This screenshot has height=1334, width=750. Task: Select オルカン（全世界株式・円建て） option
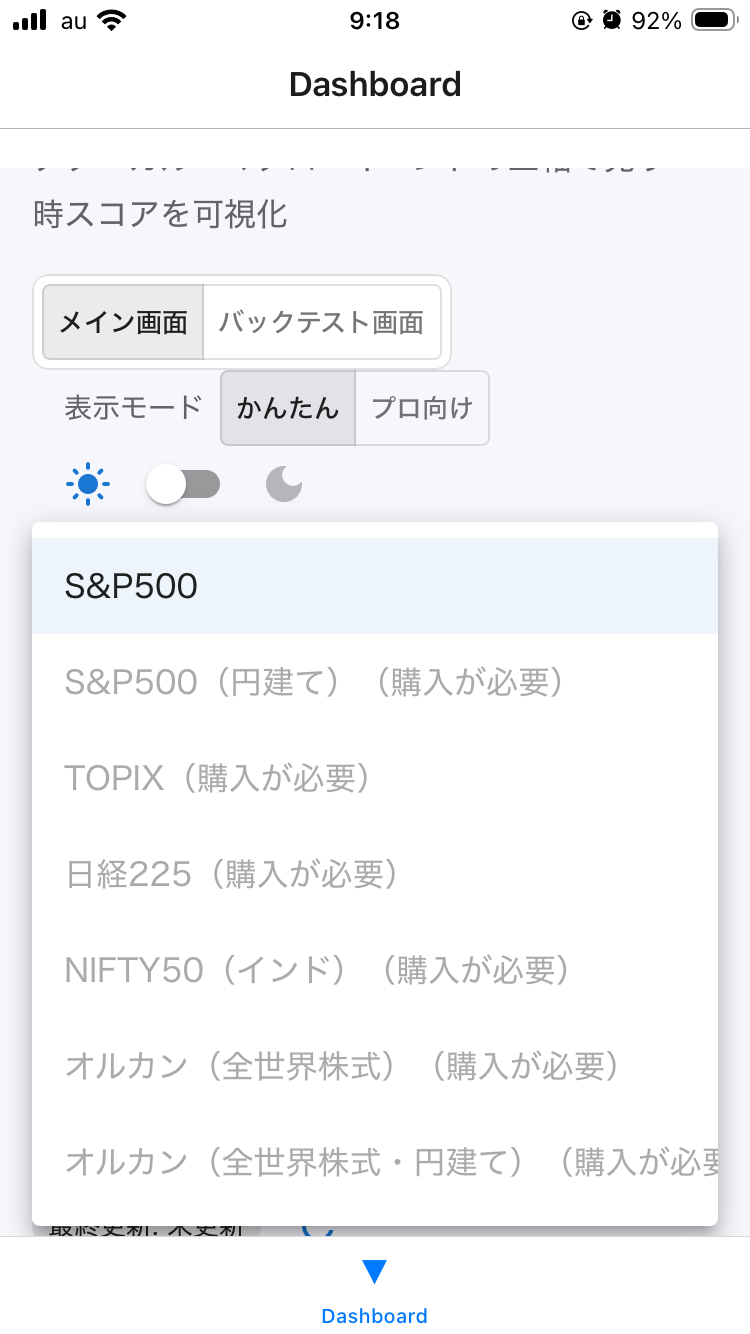tap(374, 1162)
